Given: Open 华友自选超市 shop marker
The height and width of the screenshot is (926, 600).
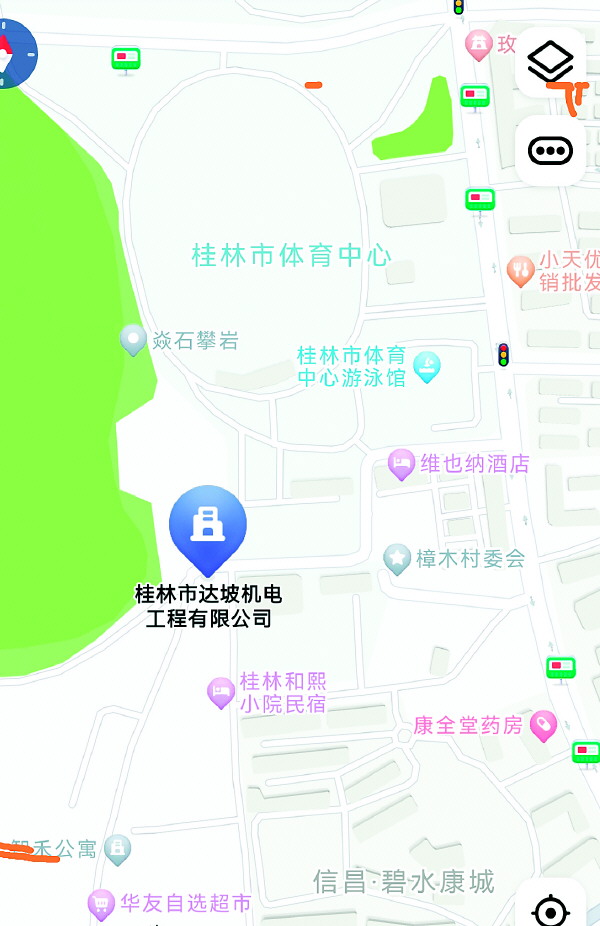Looking at the screenshot, I should [x=100, y=904].
